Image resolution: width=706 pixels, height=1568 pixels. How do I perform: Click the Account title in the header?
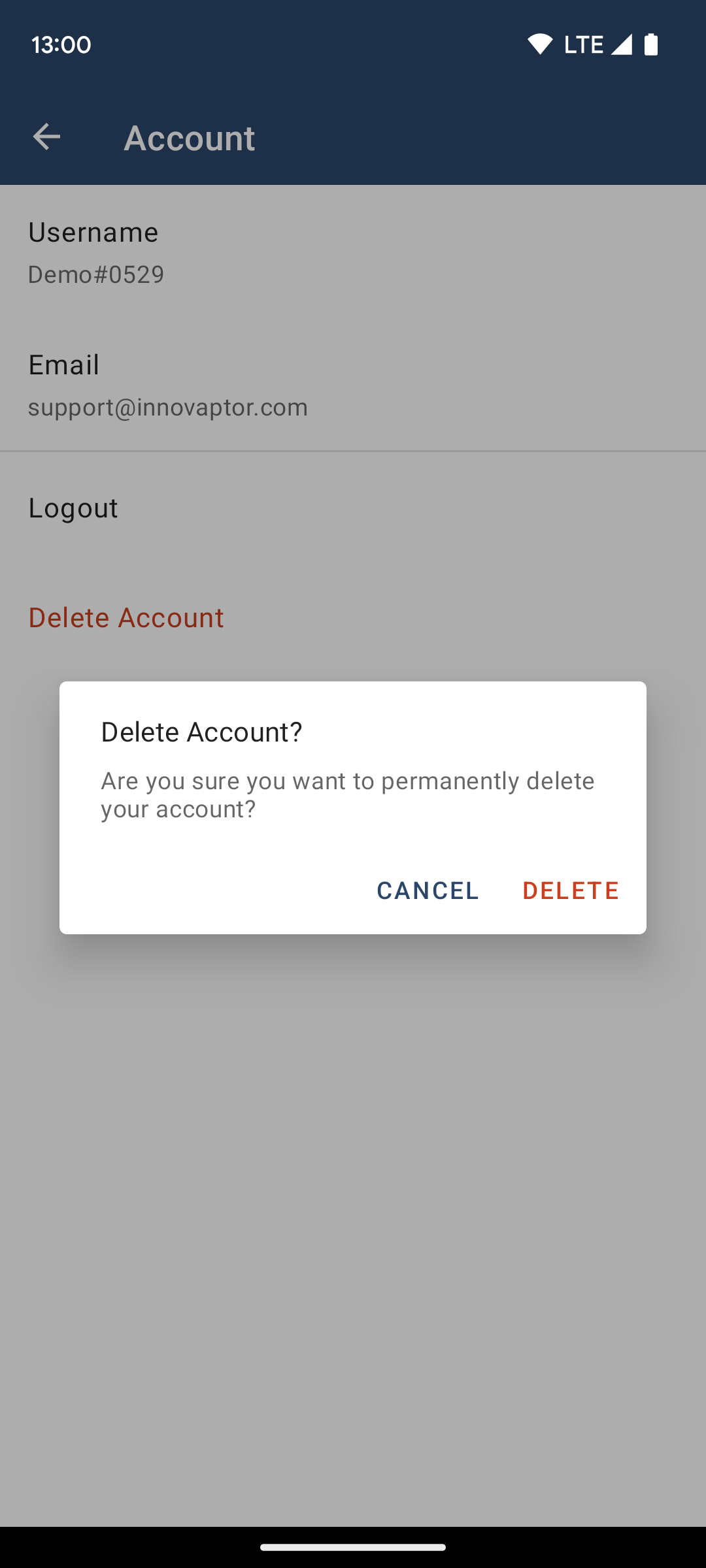tap(189, 138)
